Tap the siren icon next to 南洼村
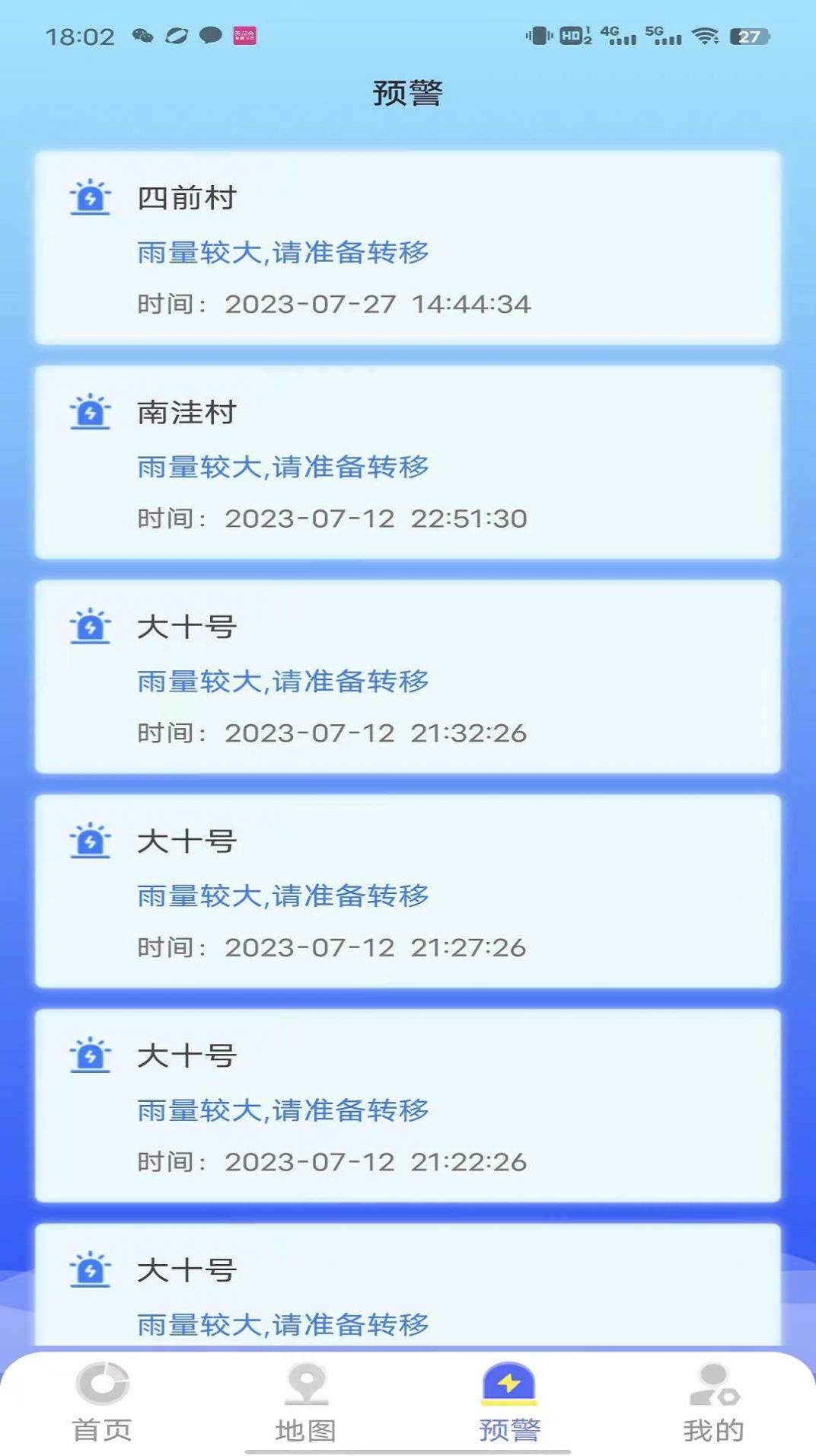 (x=91, y=413)
